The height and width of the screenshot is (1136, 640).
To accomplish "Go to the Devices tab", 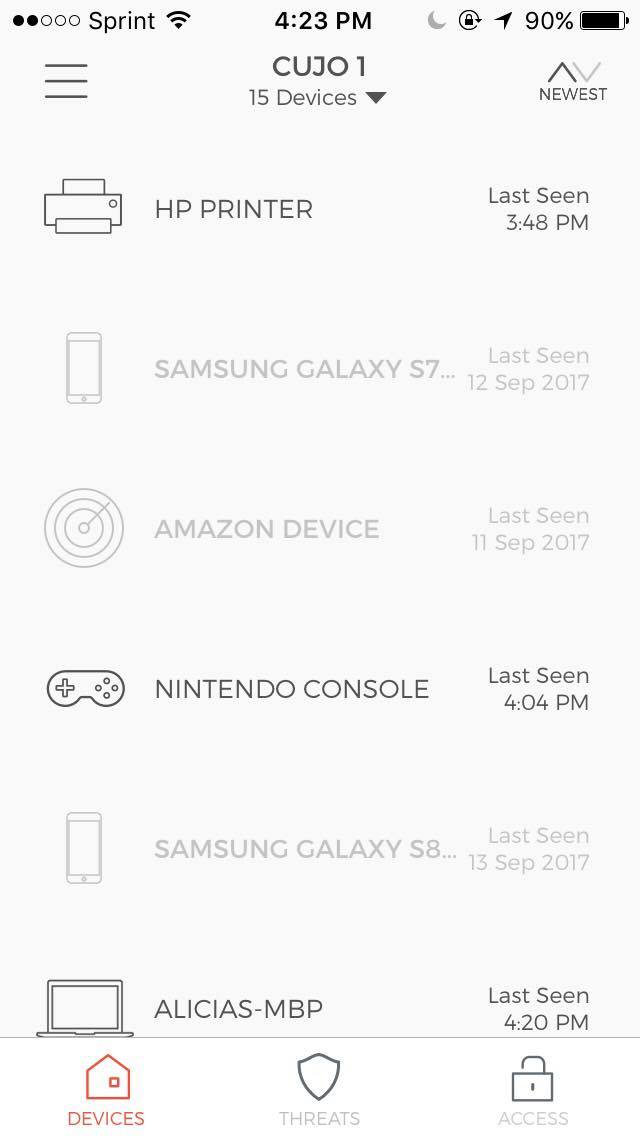I will 106,1090.
